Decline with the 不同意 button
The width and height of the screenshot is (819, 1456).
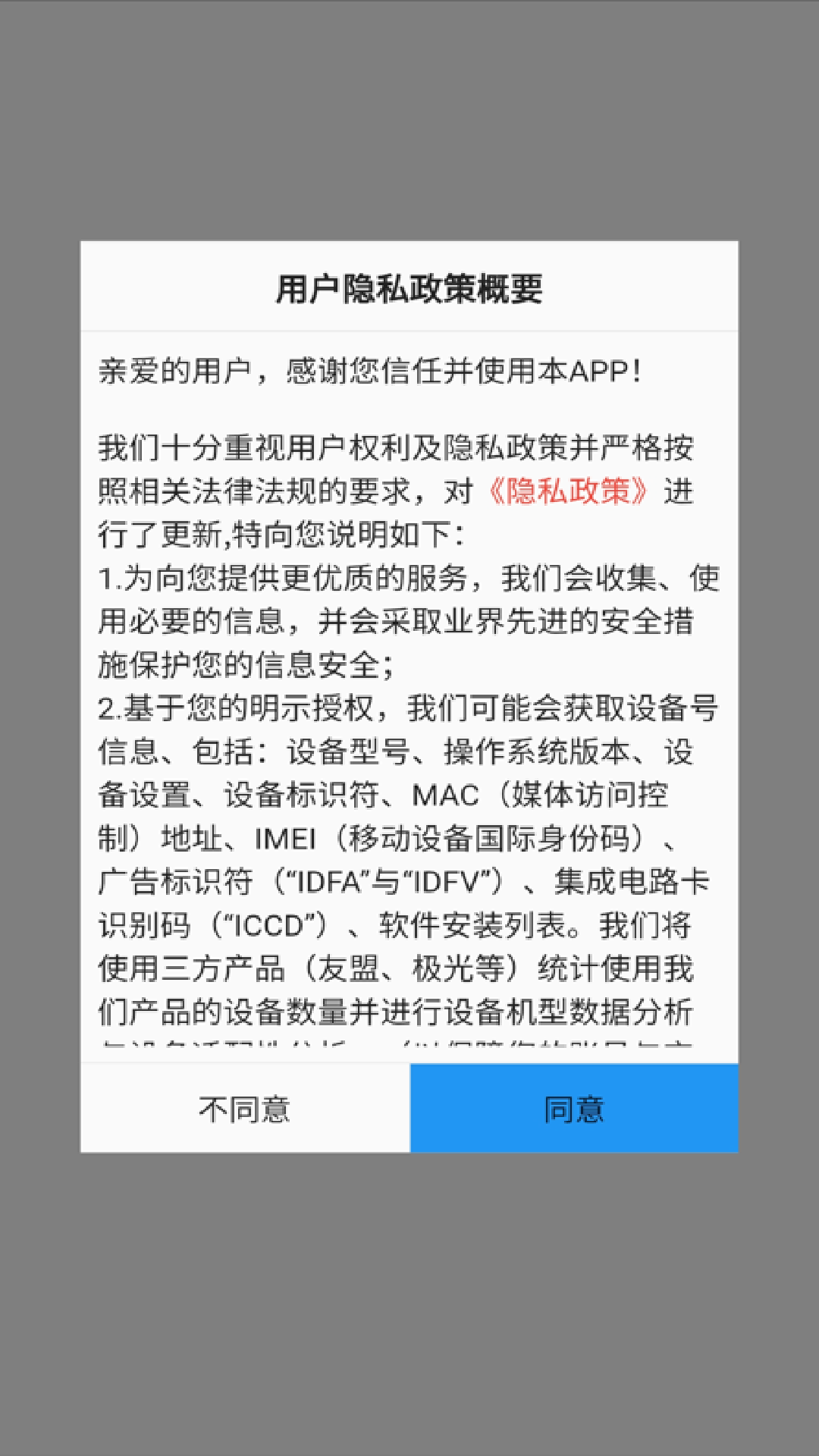click(x=245, y=1108)
